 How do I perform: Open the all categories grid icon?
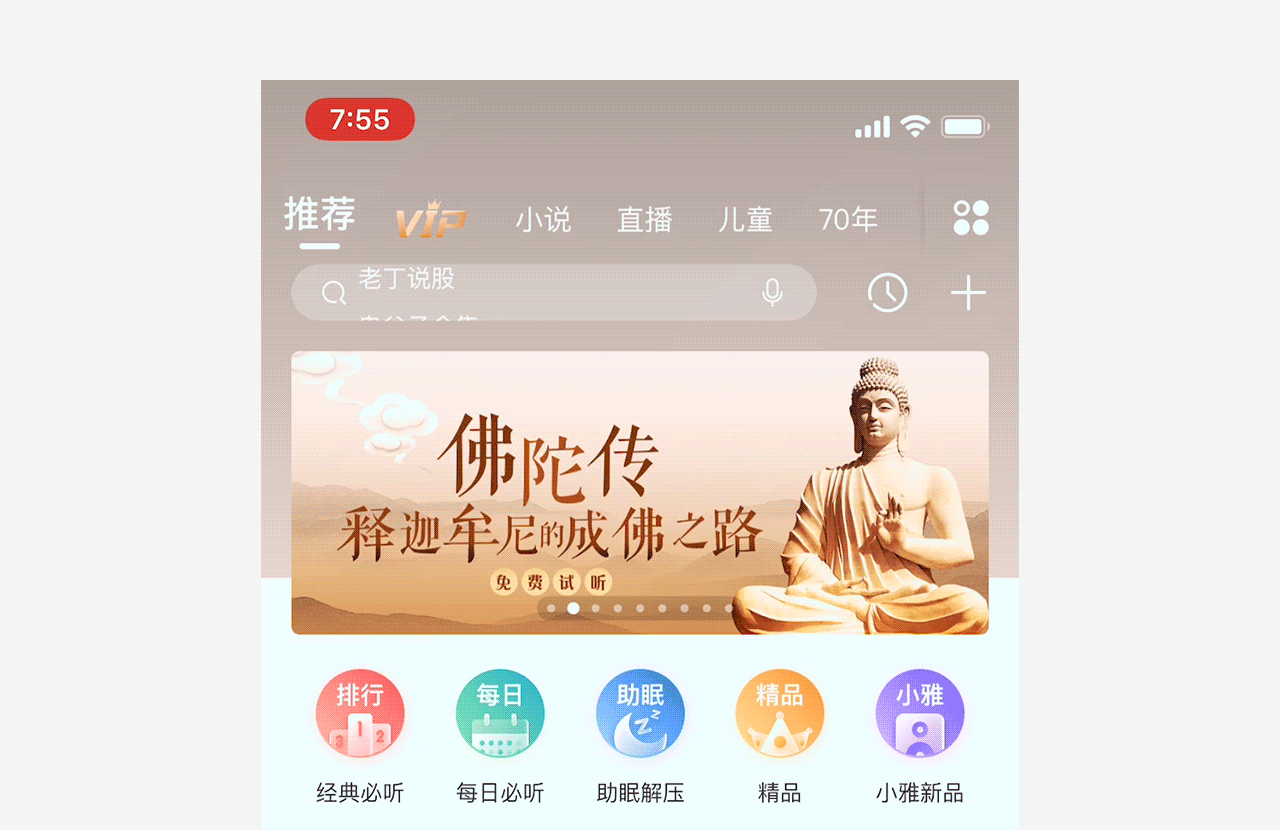tap(970, 218)
